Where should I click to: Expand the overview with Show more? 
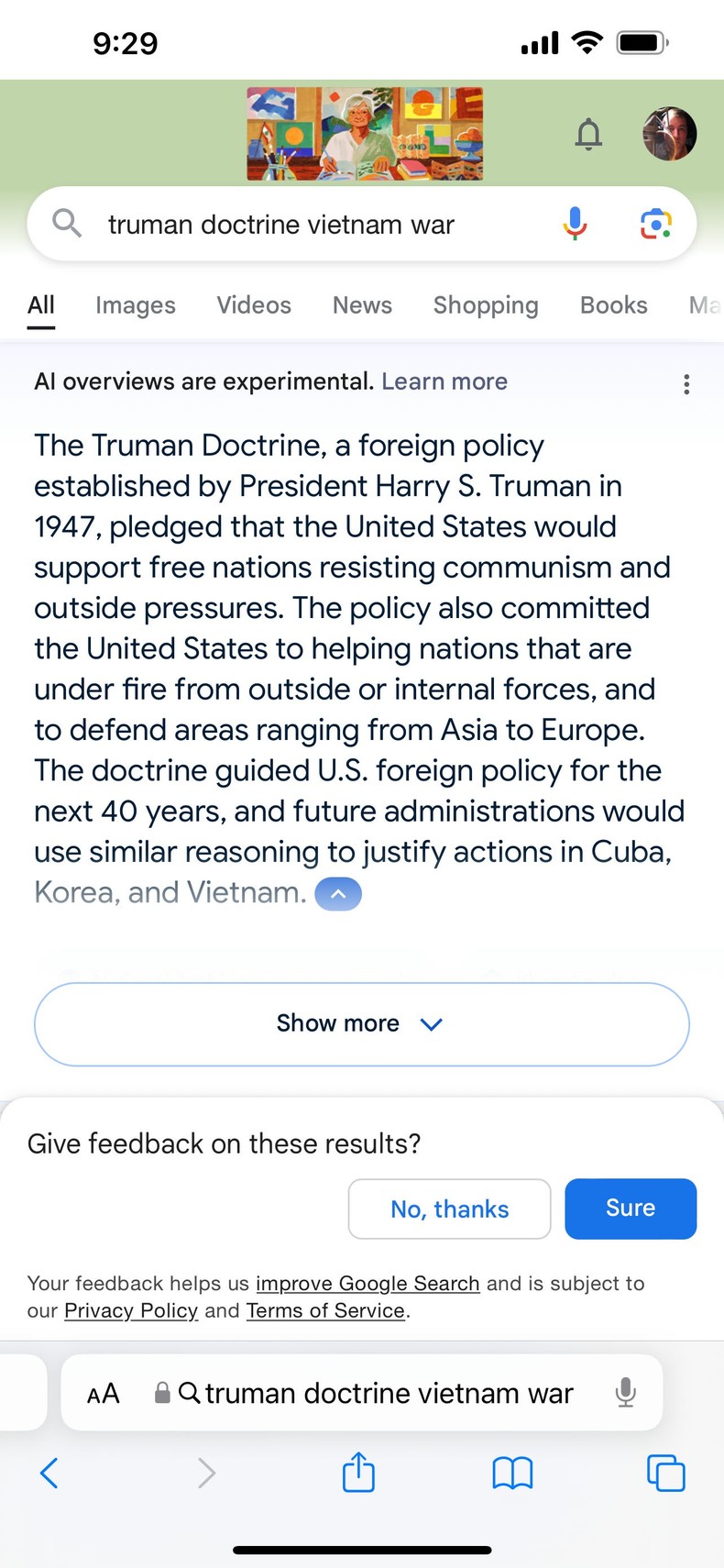pyautogui.click(x=361, y=1024)
